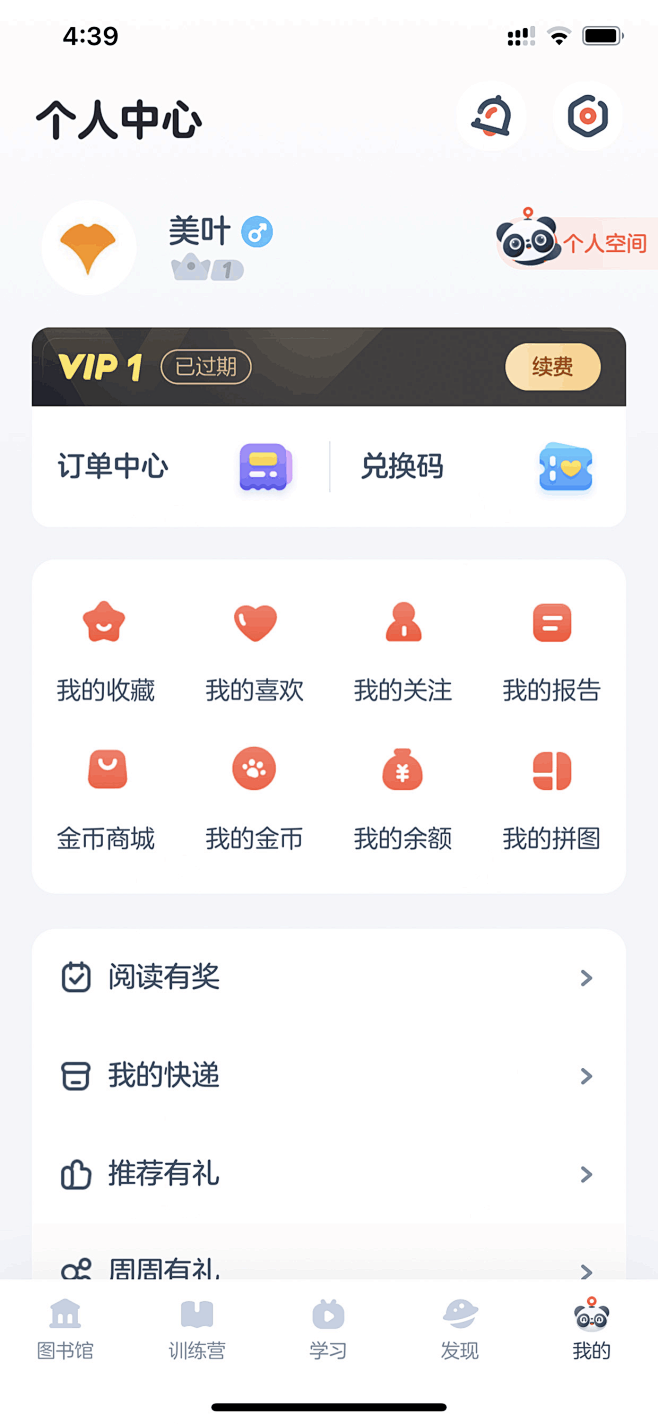
Task: Switch to the 发现 tab
Action: tap(460, 1329)
